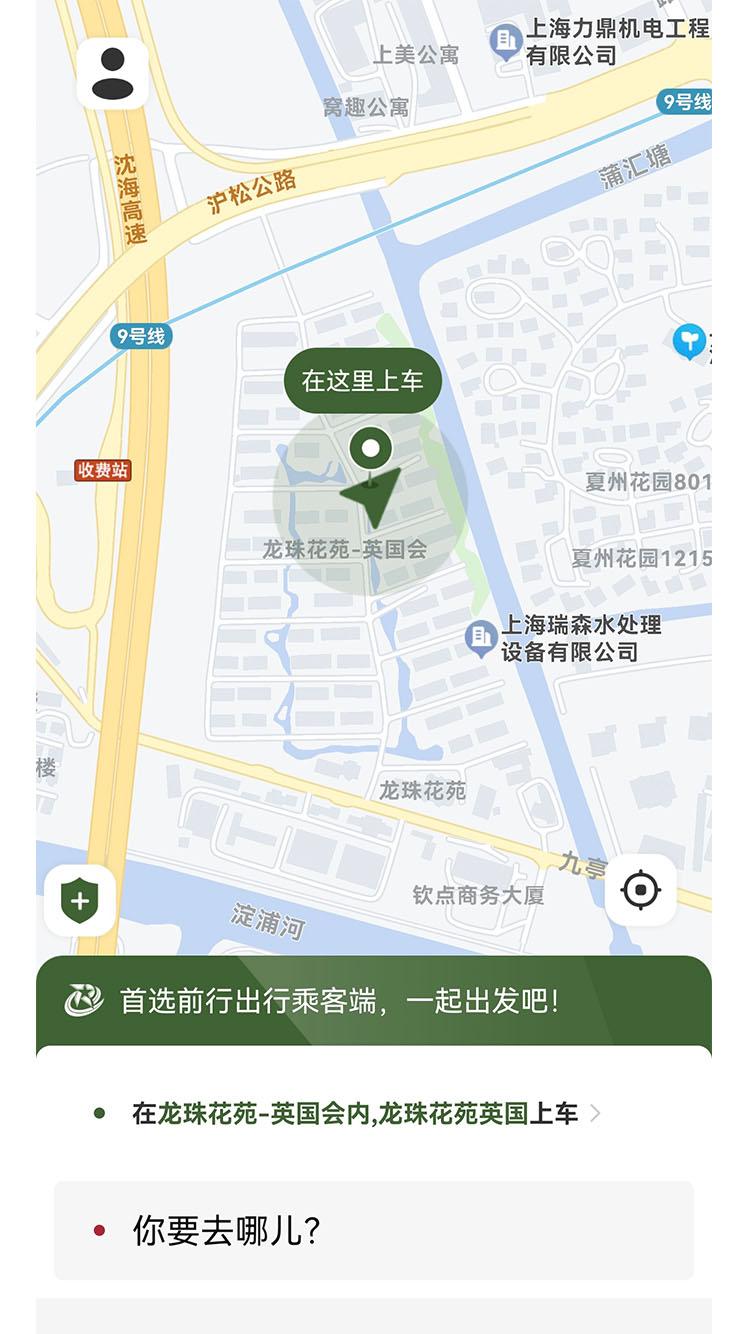Tap the green pickup pin marker
Image resolution: width=750 pixels, height=1334 pixels.
pos(371,448)
